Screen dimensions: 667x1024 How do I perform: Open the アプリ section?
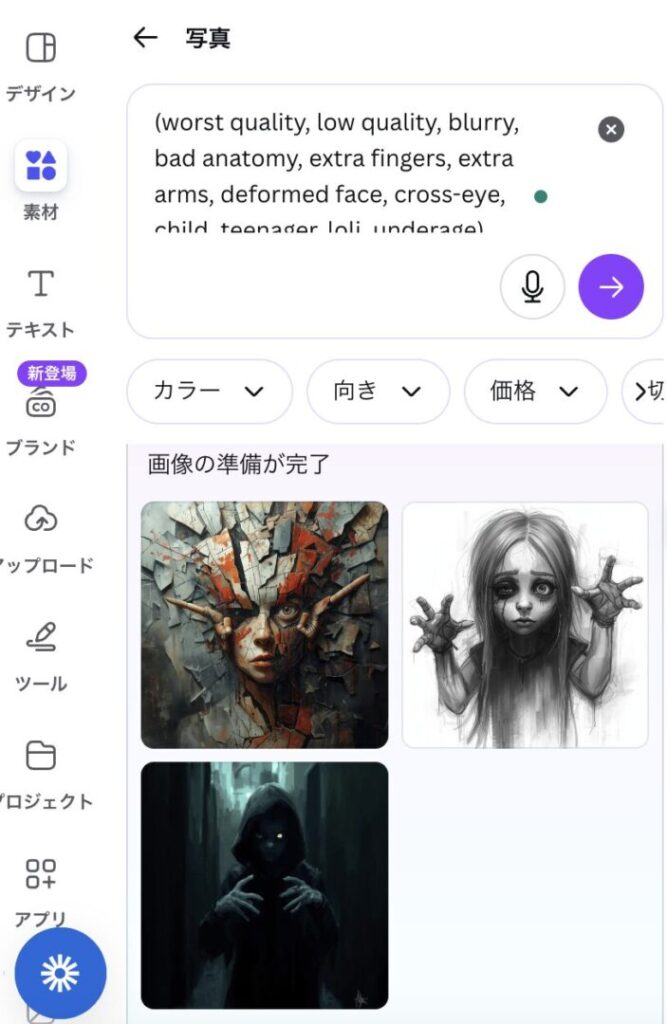point(41,890)
